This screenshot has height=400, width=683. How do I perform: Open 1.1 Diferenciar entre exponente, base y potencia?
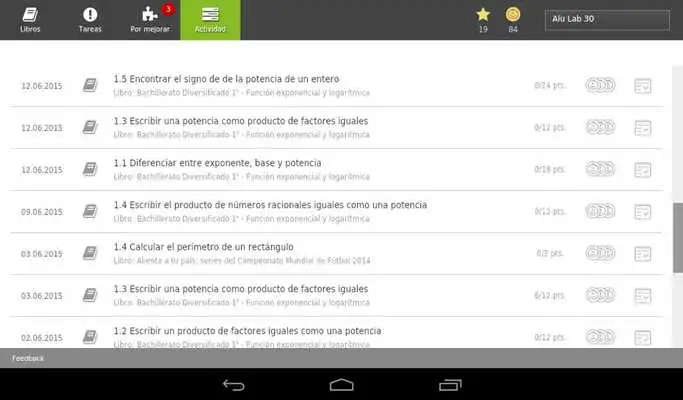[x=217, y=163]
